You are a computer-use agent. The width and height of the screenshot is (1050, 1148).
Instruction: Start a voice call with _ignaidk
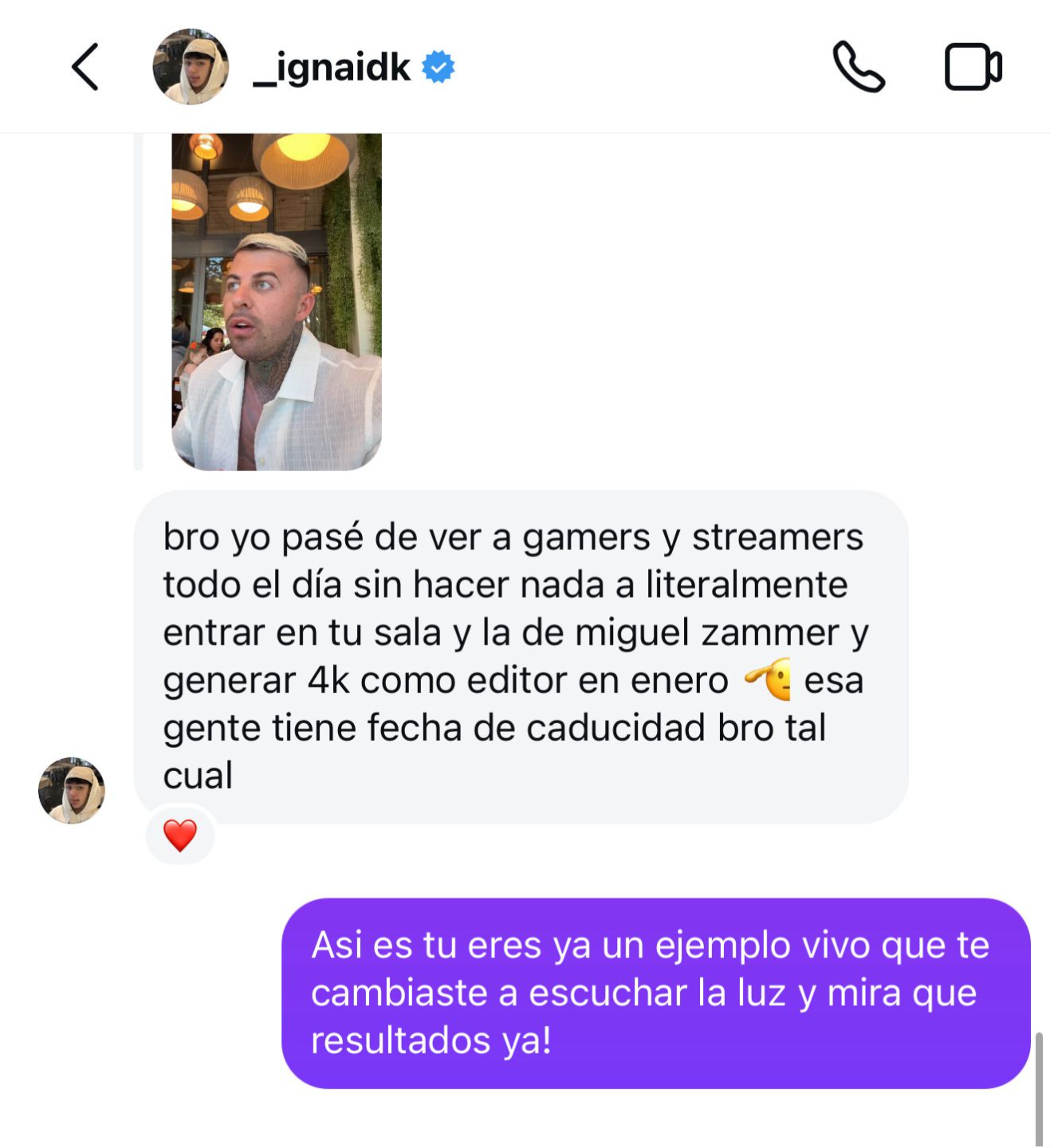858,67
